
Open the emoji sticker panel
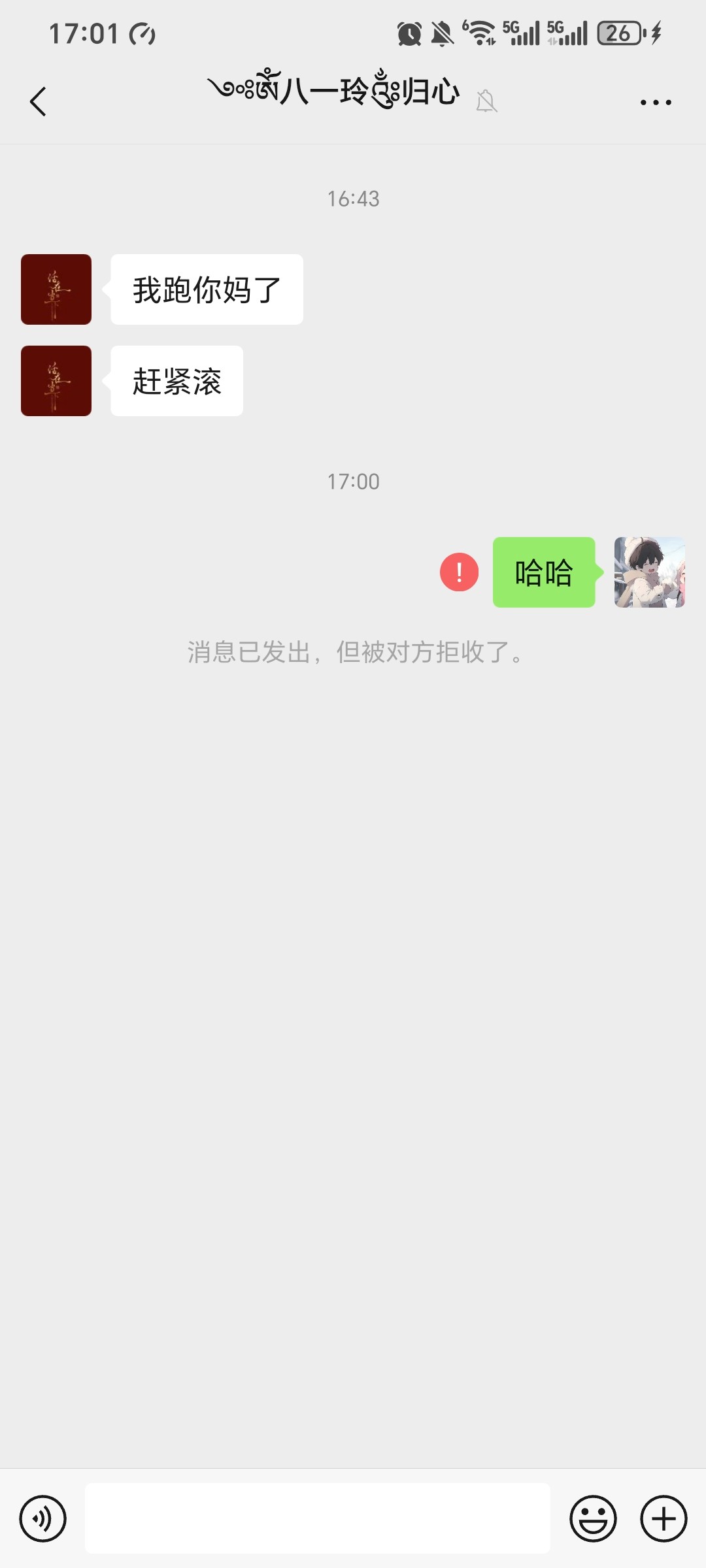tap(593, 1518)
